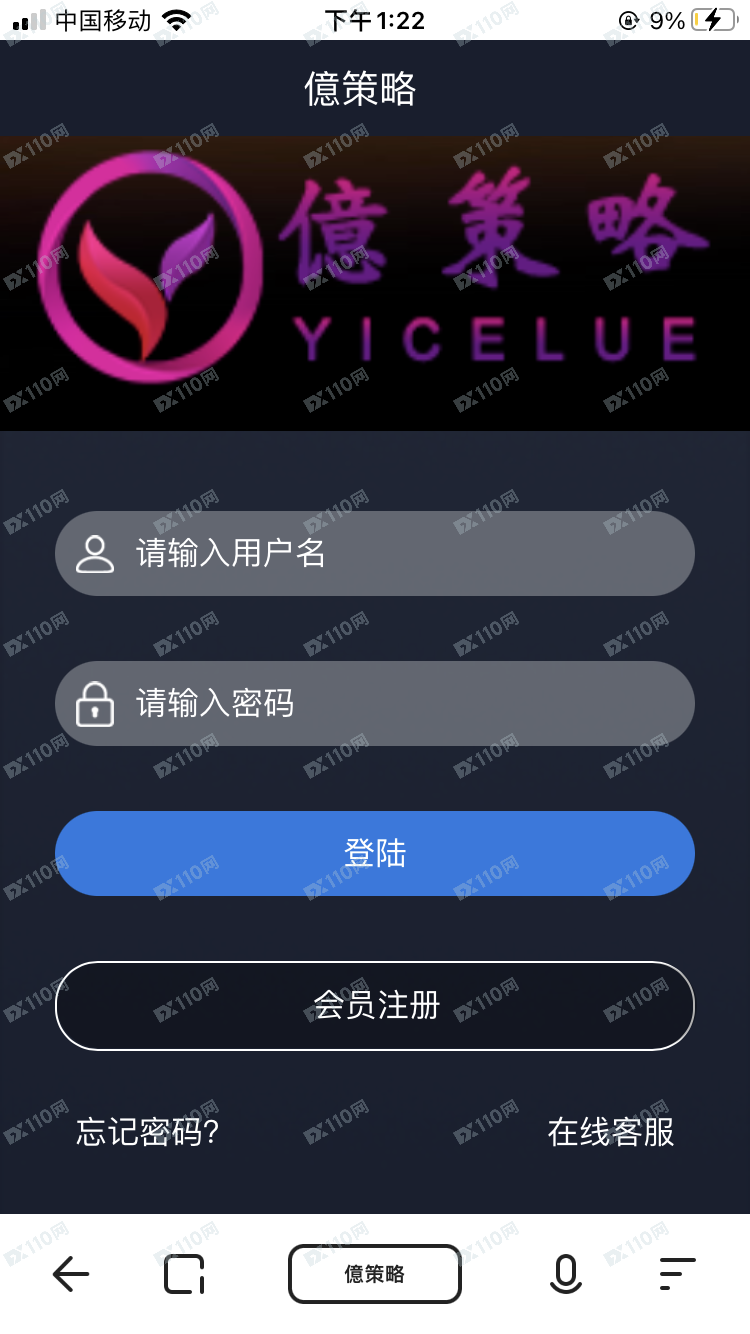Open the 忘记密码? forgot password link
This screenshot has height=1334, width=750.
pyautogui.click(x=148, y=1132)
